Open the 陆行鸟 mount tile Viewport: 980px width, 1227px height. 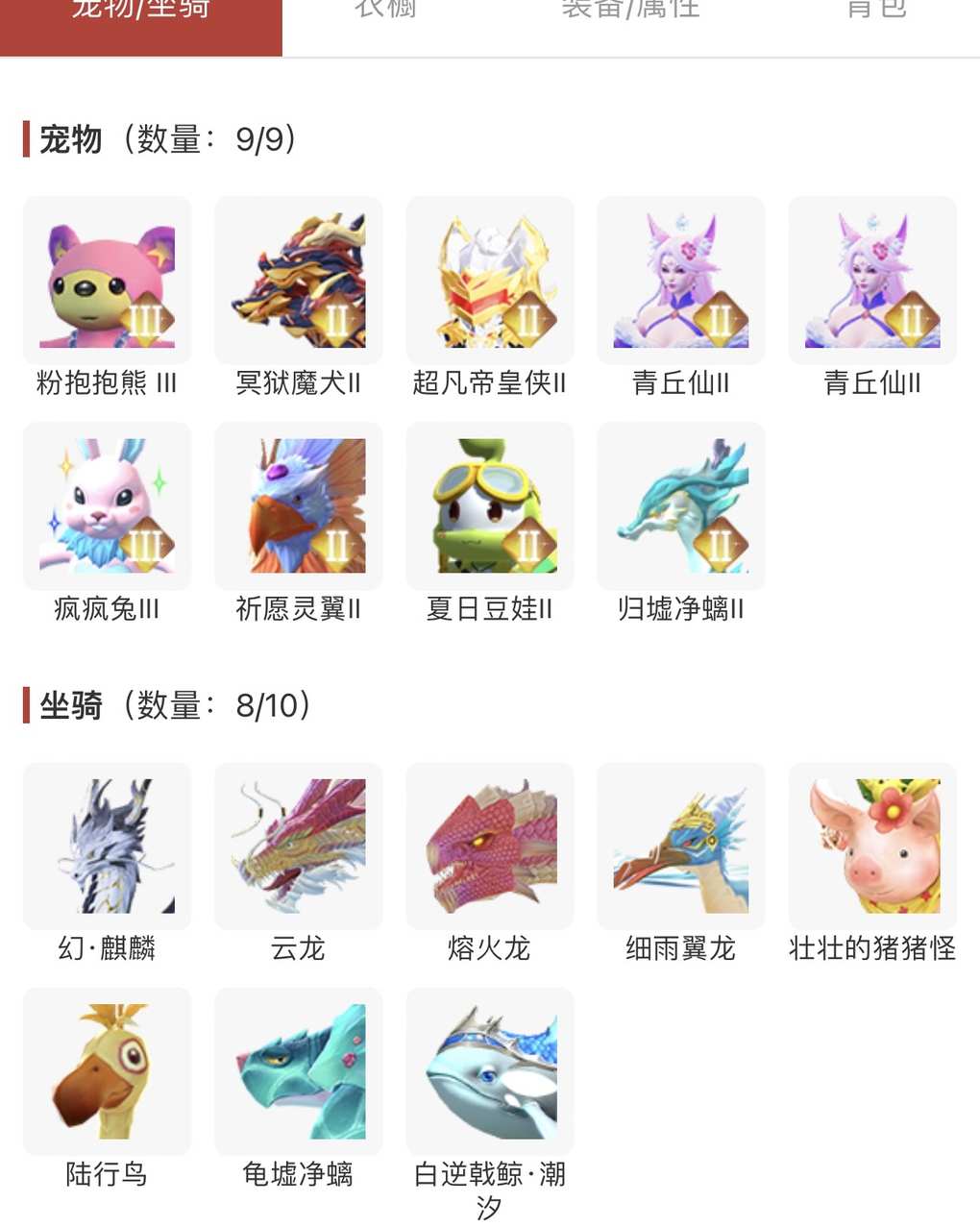(107, 1071)
